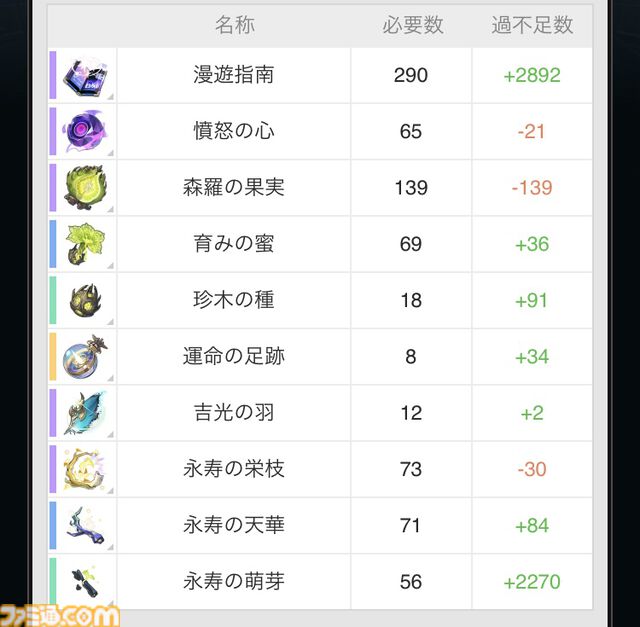Open the 漫遊指南 item icon
The image size is (640, 627).
pos(85,76)
